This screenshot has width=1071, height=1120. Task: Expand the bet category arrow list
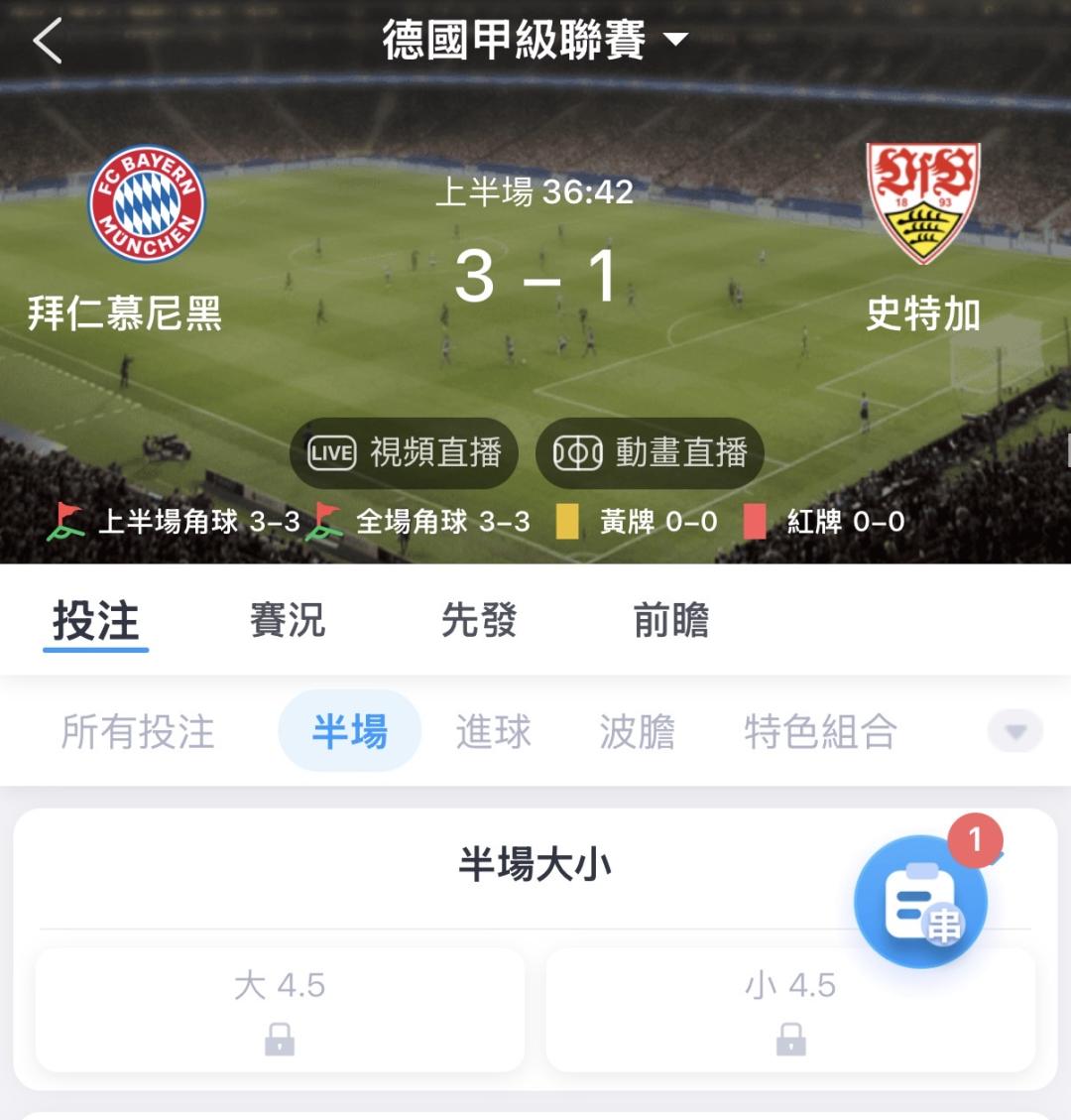1014,732
